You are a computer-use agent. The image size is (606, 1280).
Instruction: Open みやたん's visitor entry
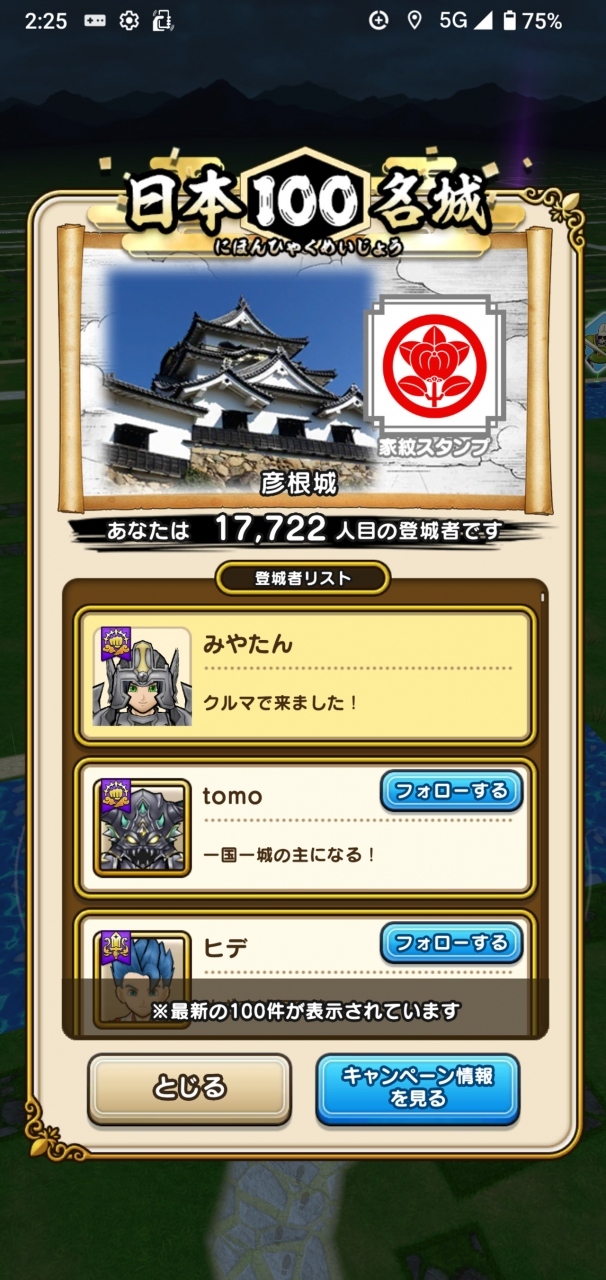305,675
